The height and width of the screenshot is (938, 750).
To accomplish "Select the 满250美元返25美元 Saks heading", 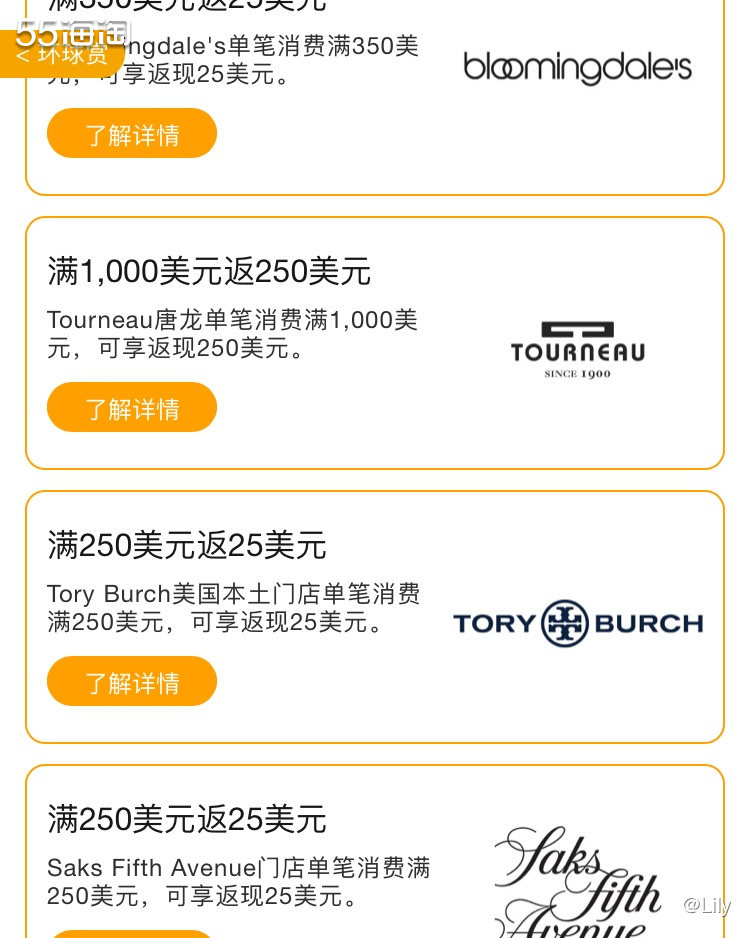I will click(187, 820).
